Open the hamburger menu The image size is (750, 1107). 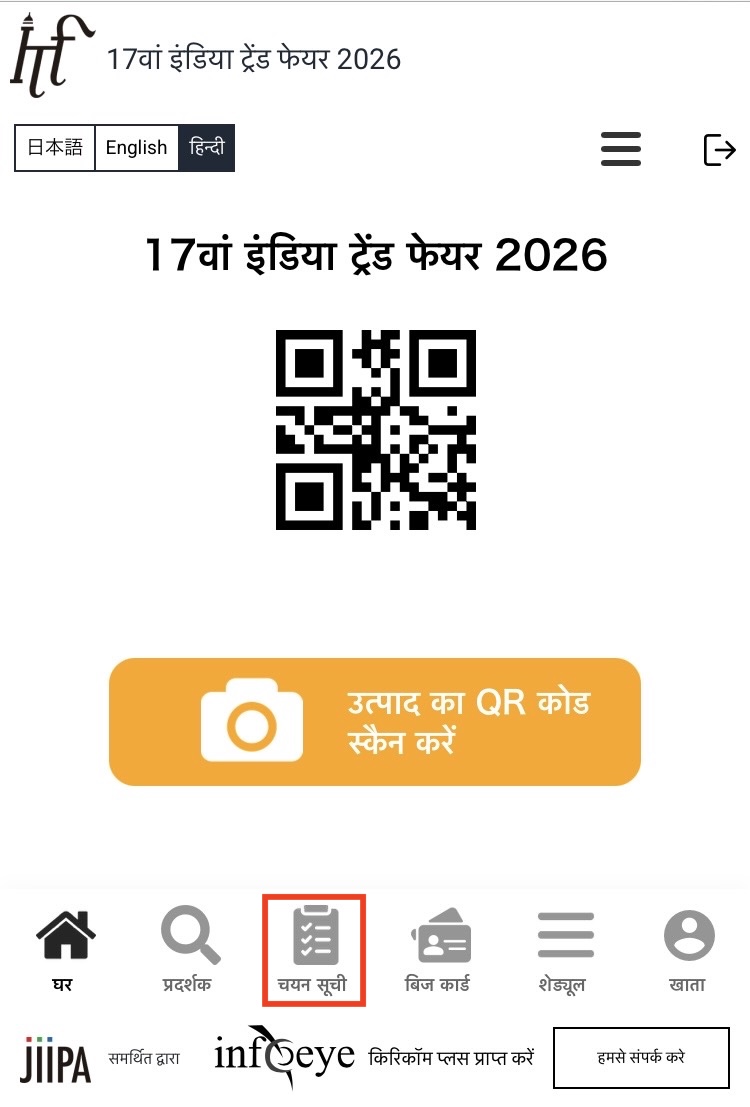pos(620,149)
